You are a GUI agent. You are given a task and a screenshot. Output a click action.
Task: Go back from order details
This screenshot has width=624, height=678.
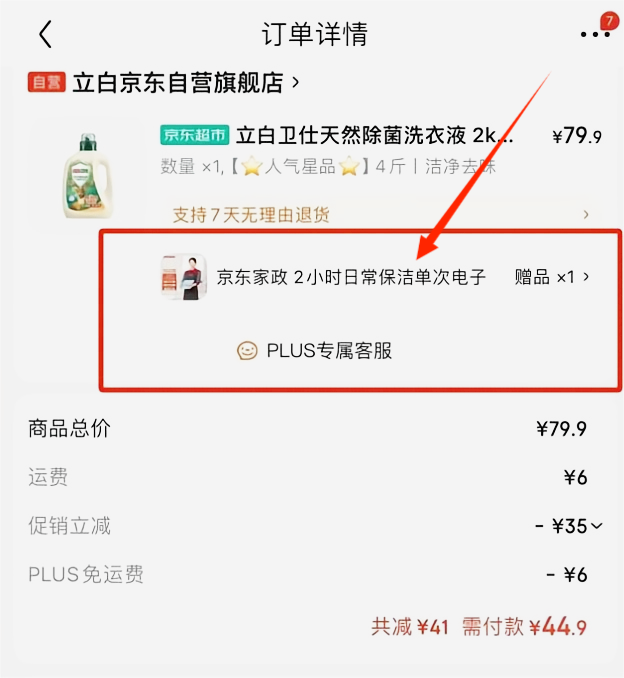44,34
